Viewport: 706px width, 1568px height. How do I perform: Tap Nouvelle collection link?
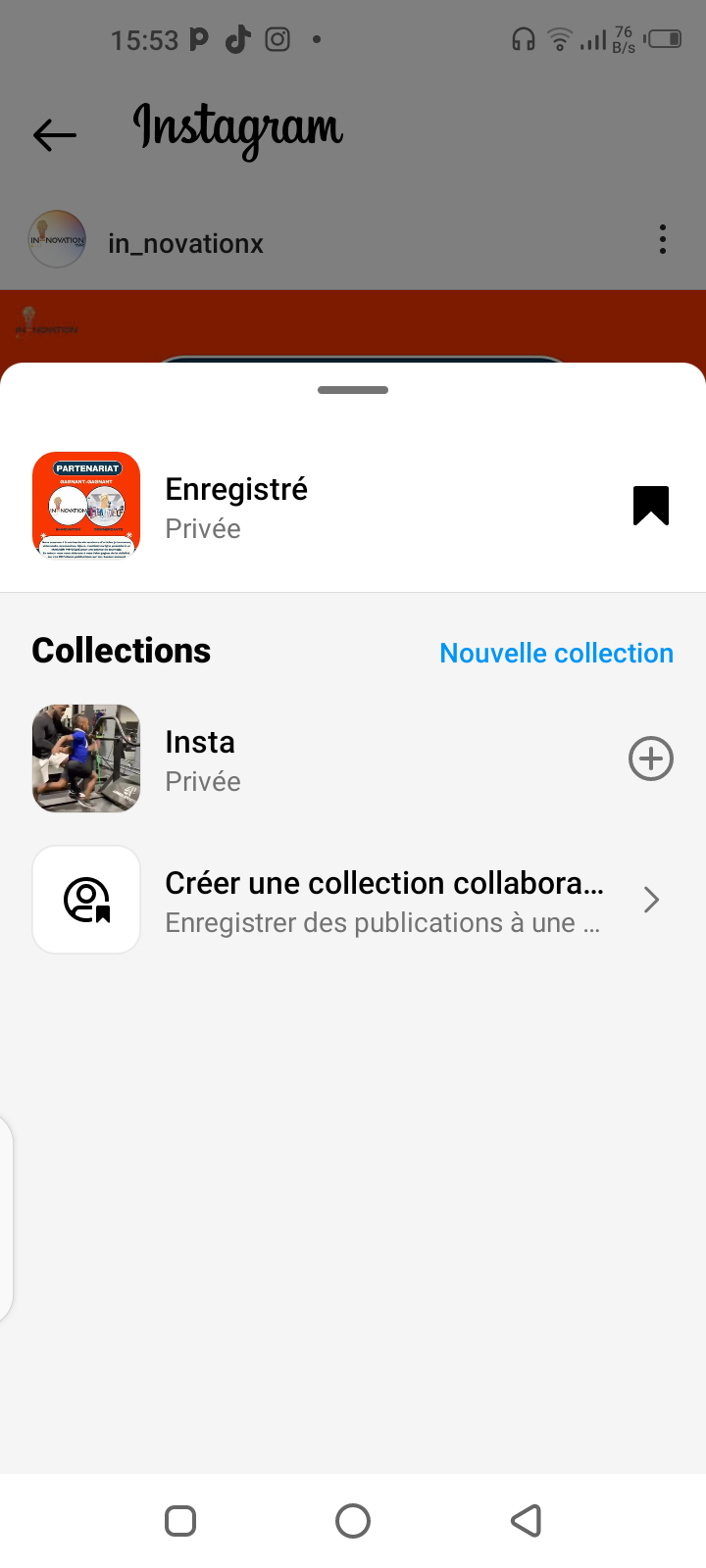(x=556, y=653)
